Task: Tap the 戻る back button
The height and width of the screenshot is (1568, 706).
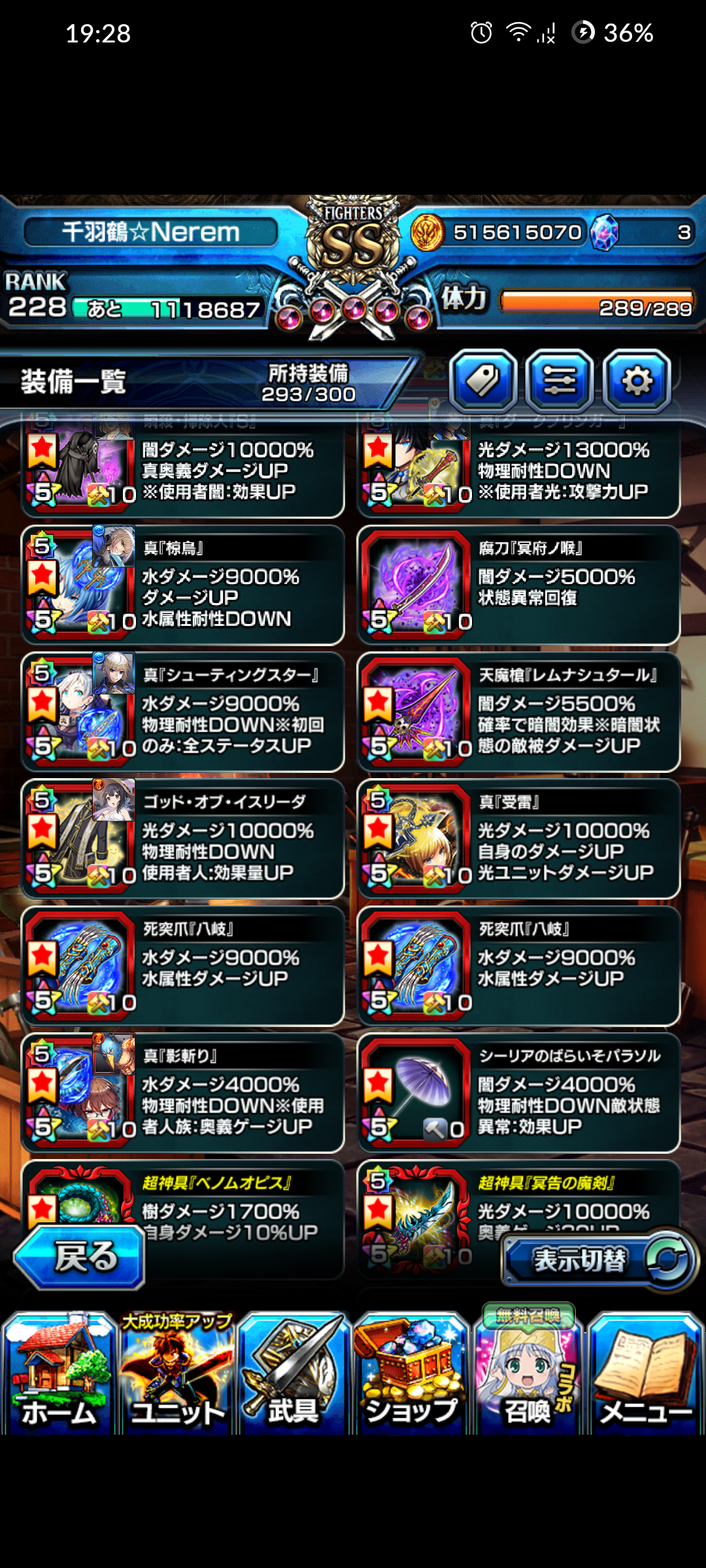Action: pyautogui.click(x=79, y=1256)
